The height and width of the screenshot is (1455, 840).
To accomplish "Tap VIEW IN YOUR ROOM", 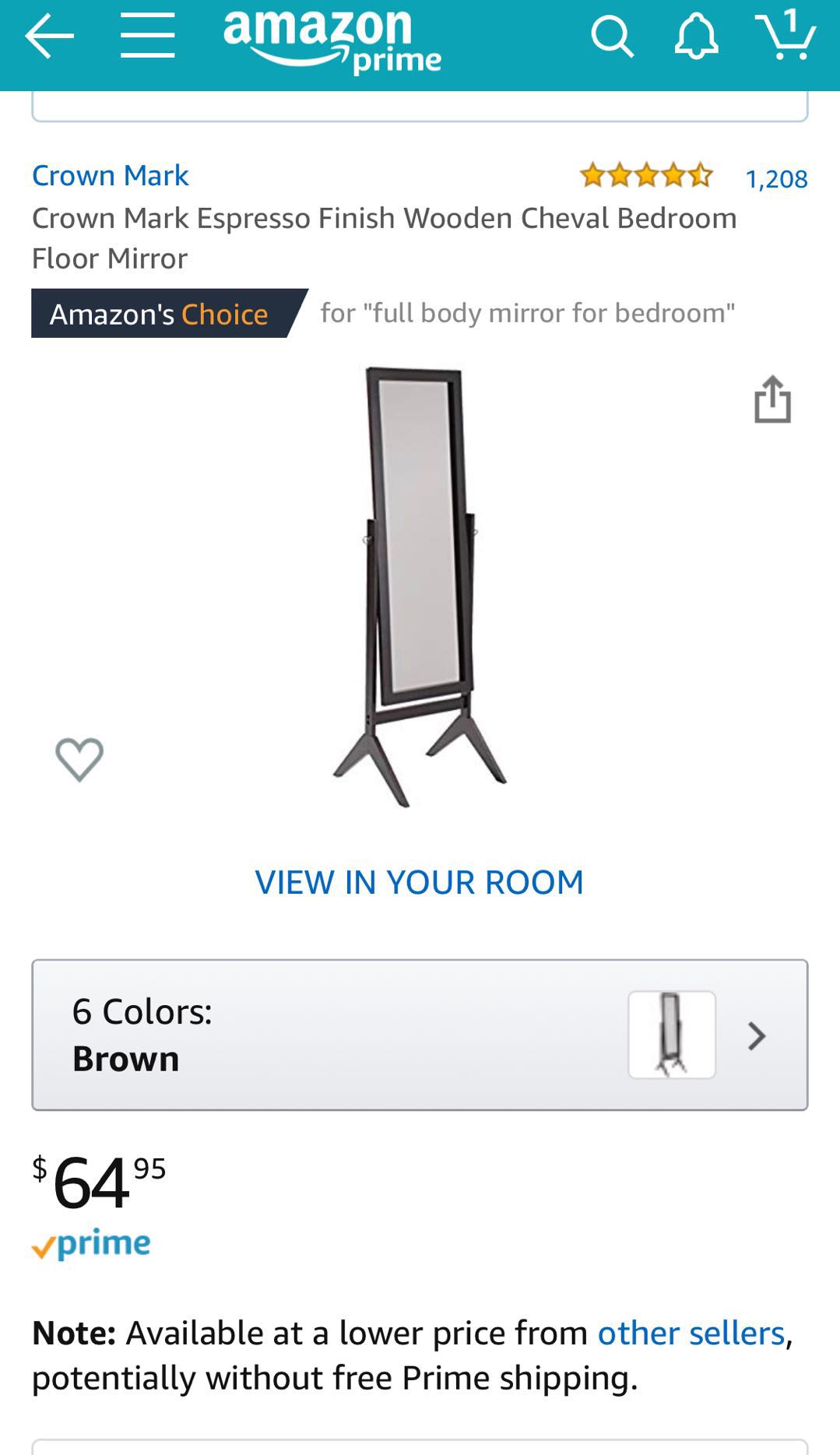I will [x=419, y=882].
